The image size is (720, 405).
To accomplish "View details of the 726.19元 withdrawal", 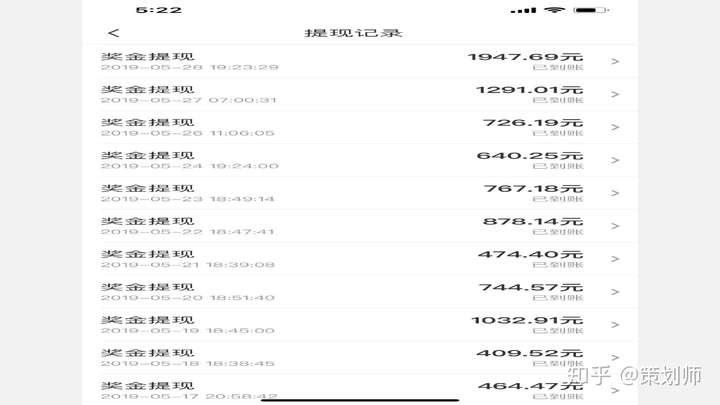I will (x=360, y=127).
